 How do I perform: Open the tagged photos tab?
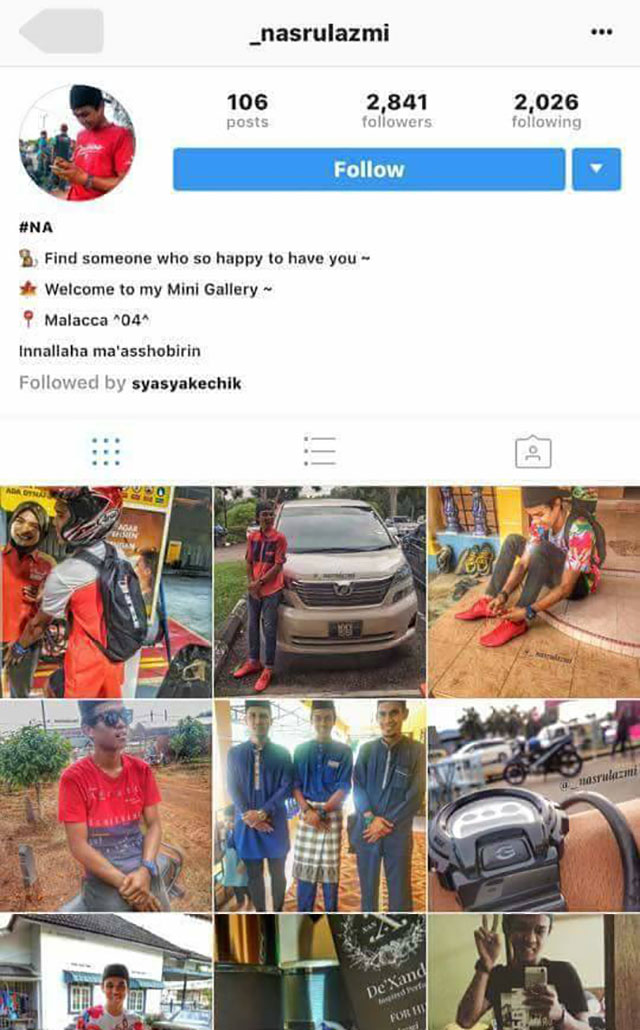coord(533,452)
